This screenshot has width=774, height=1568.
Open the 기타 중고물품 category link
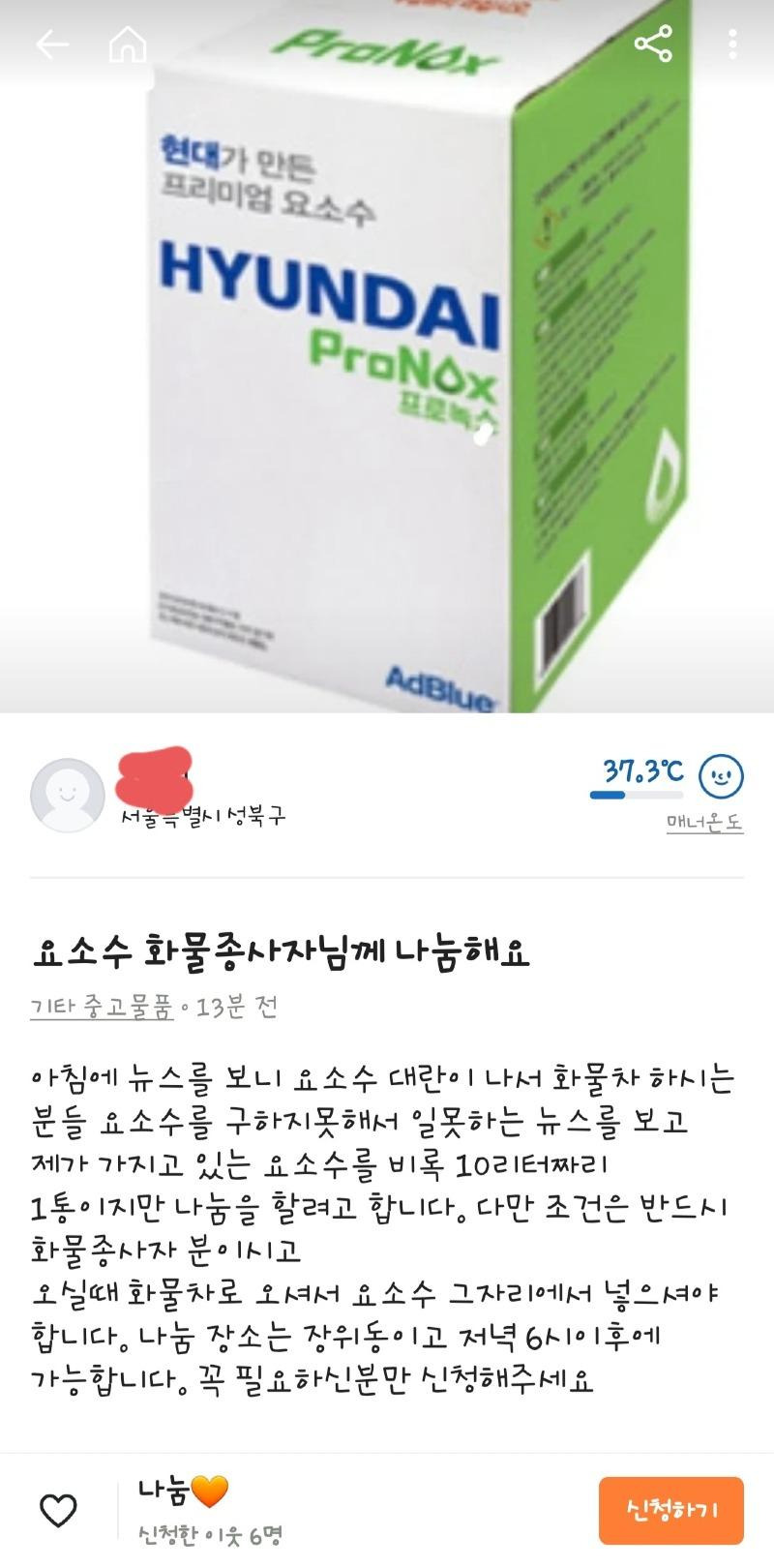click(x=102, y=1008)
